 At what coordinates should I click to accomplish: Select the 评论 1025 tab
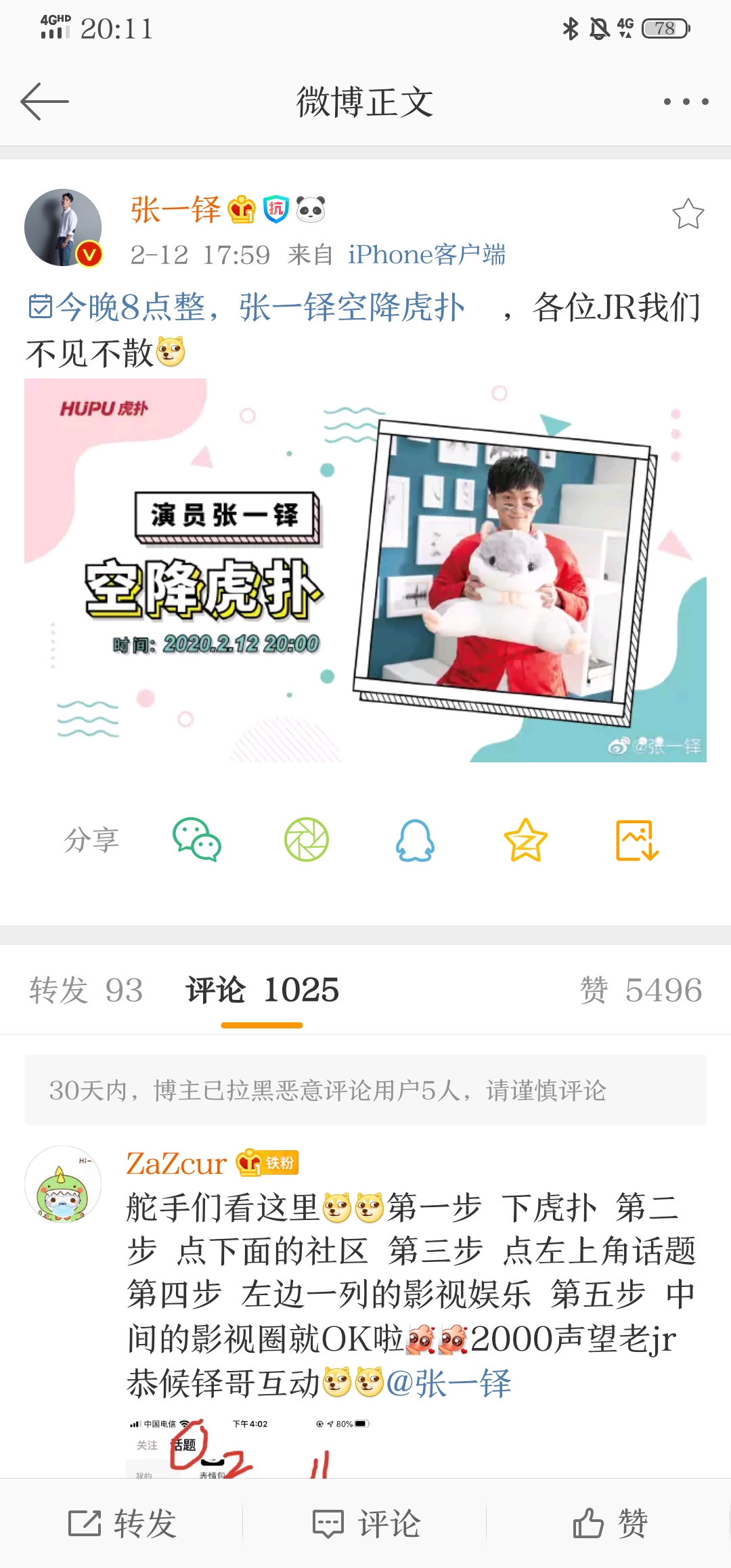(x=262, y=990)
